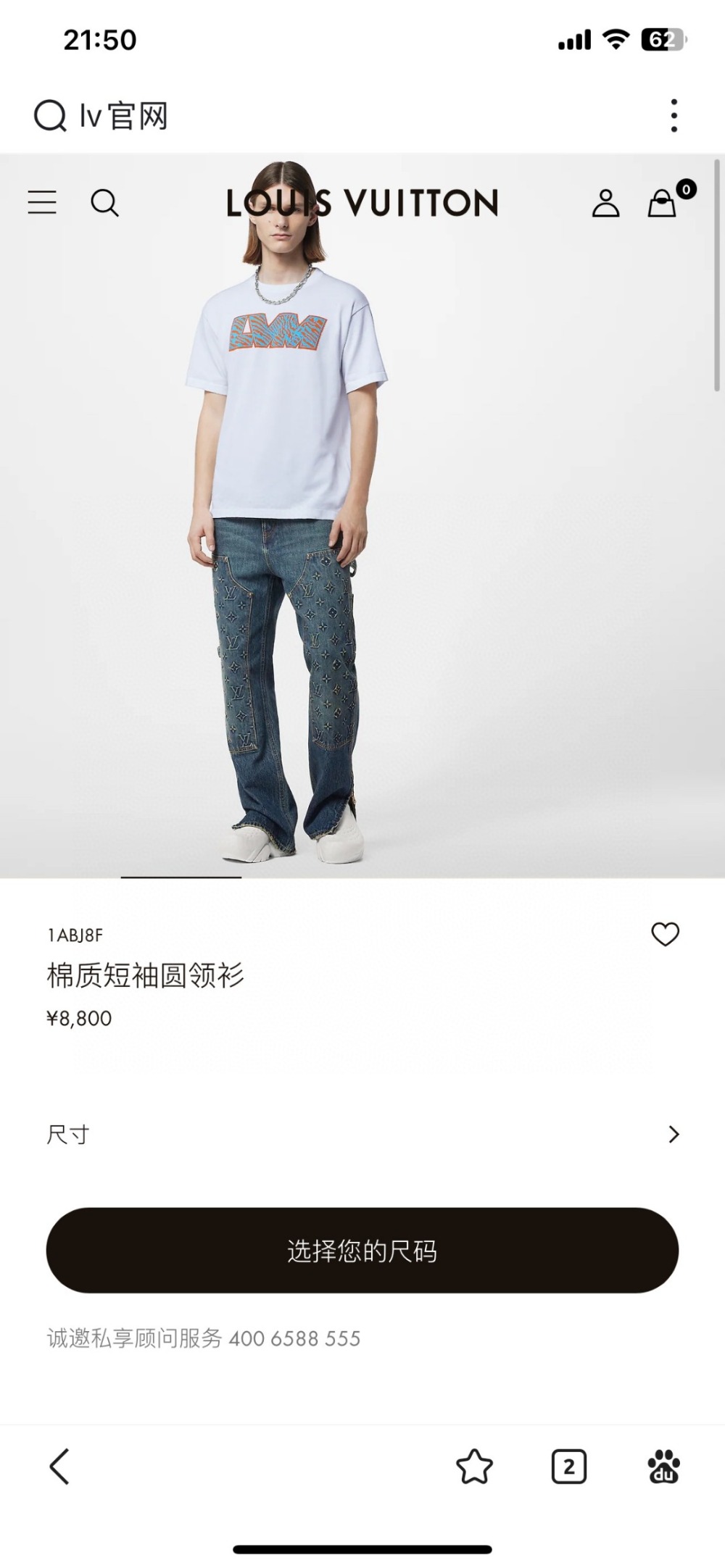Open the browser tabs switcher
The width and height of the screenshot is (725, 1568).
568,1467
